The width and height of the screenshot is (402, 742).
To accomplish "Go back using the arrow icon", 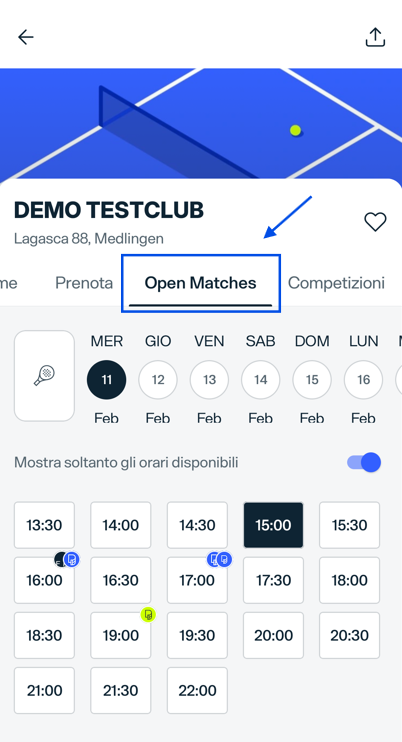I will click(x=26, y=37).
